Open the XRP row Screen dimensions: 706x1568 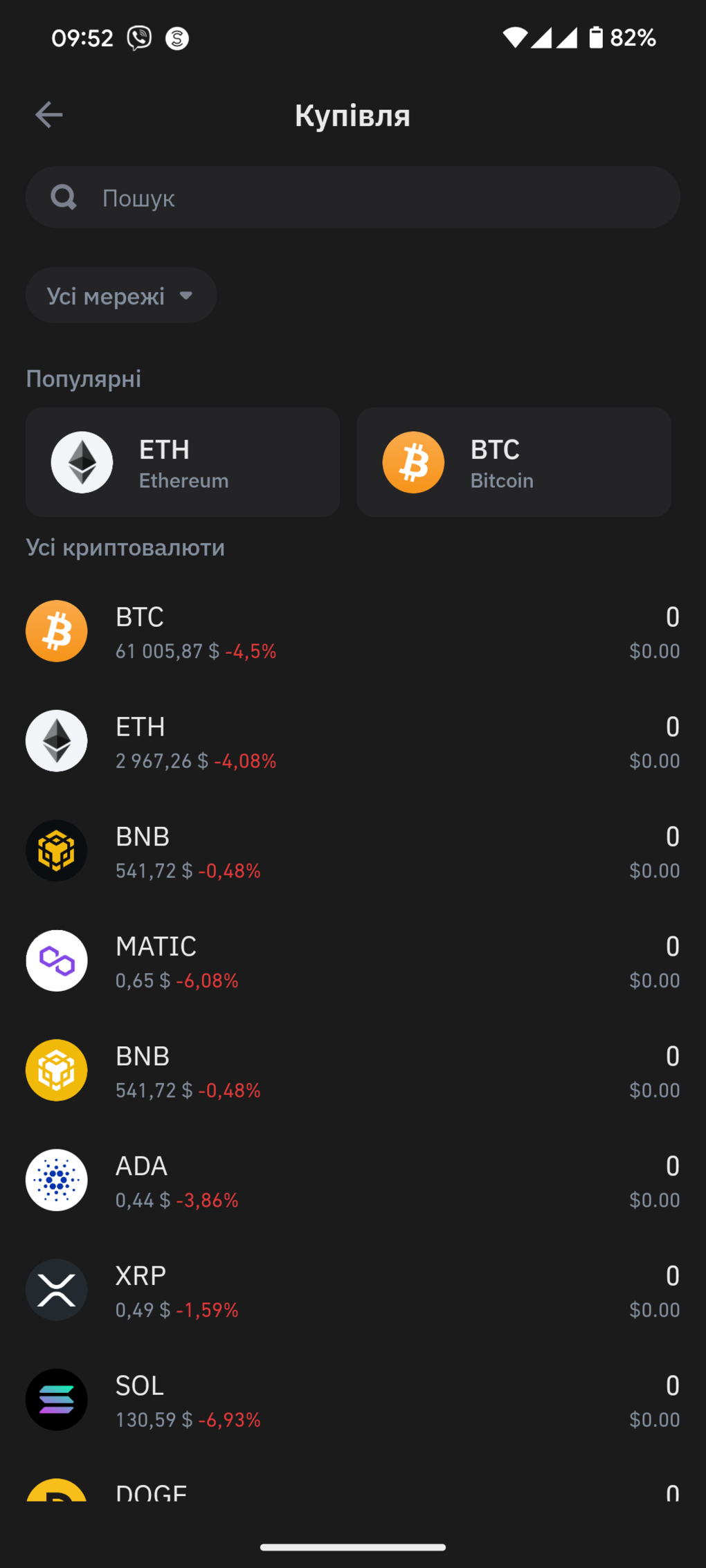point(353,1291)
